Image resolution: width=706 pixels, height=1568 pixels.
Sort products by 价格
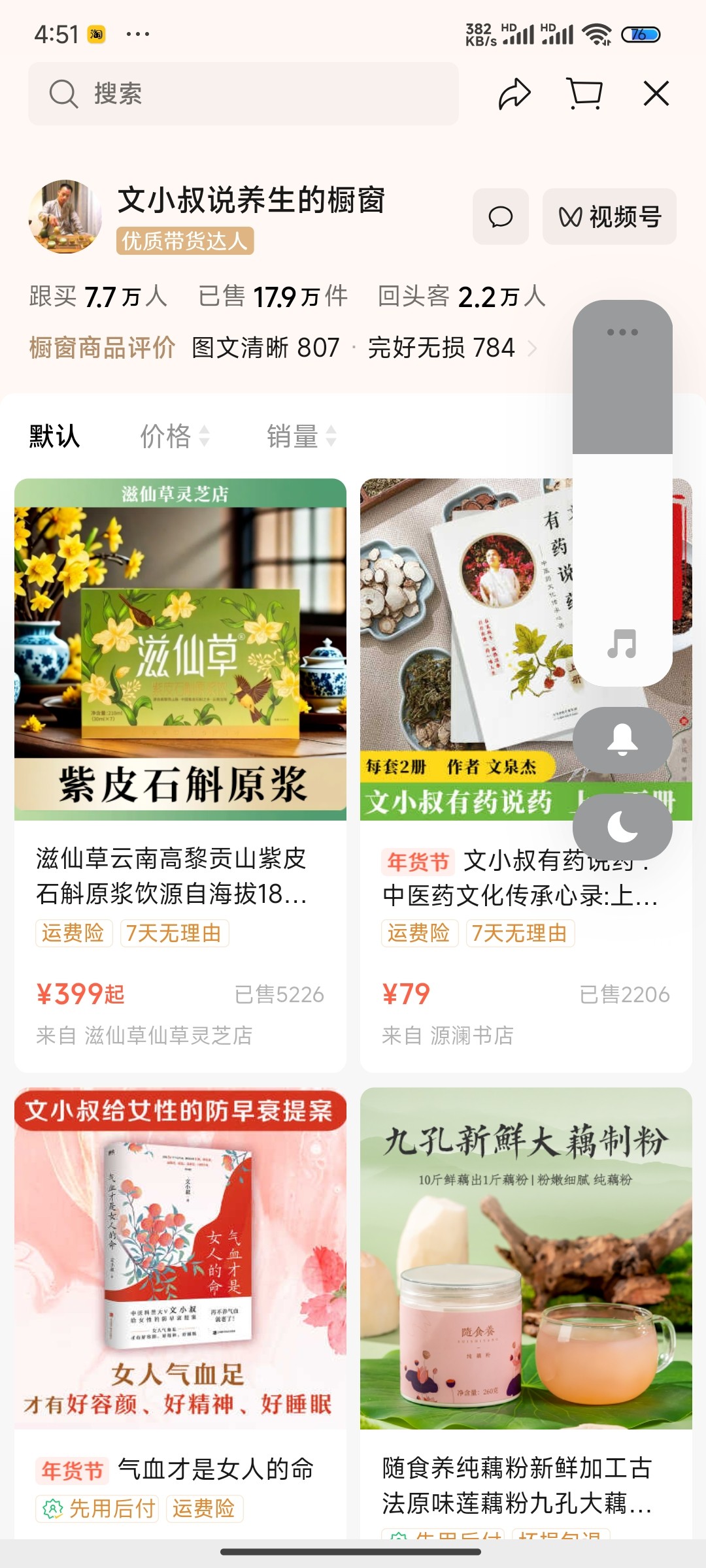click(x=174, y=436)
